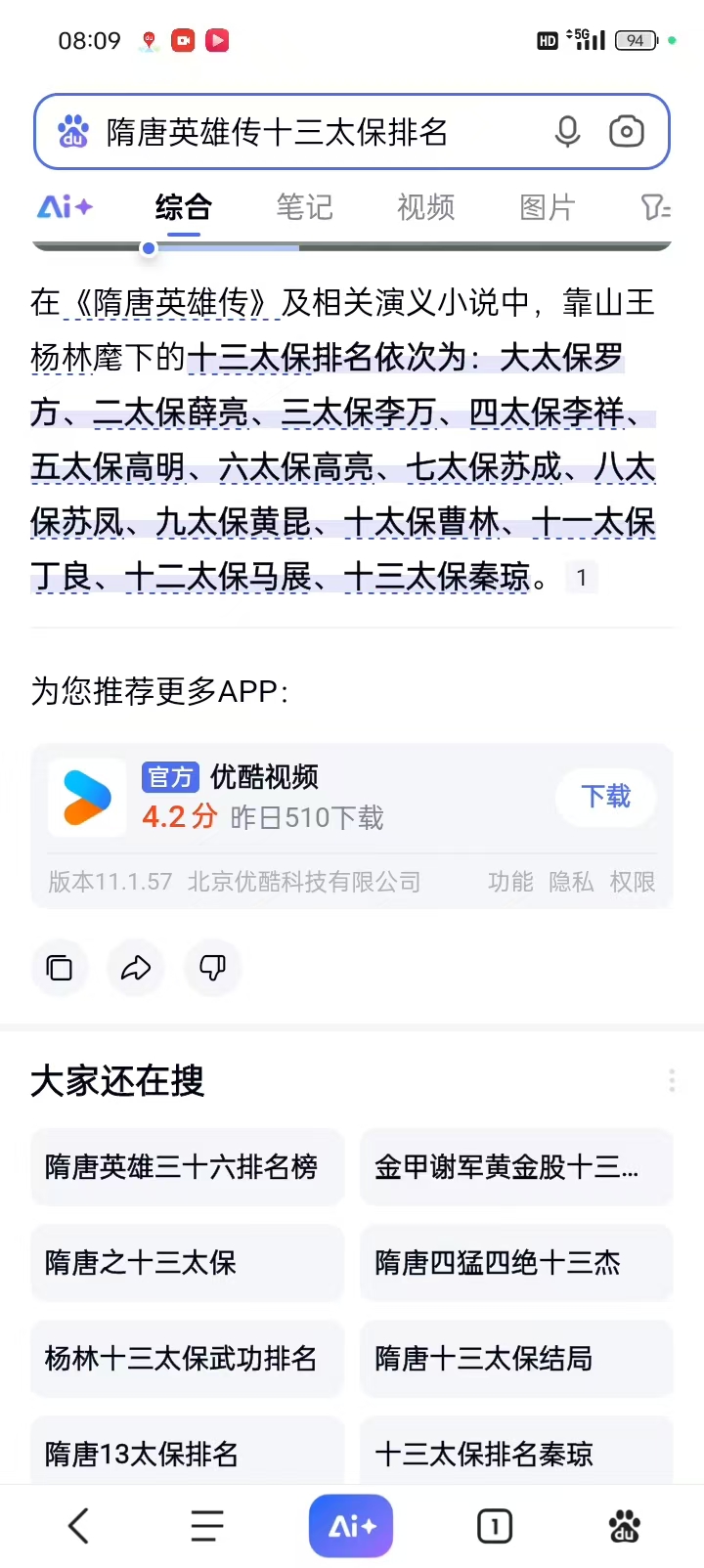Image resolution: width=704 pixels, height=1568 pixels.
Task: Open the bottom Ai+ assistant button
Action: (351, 1526)
